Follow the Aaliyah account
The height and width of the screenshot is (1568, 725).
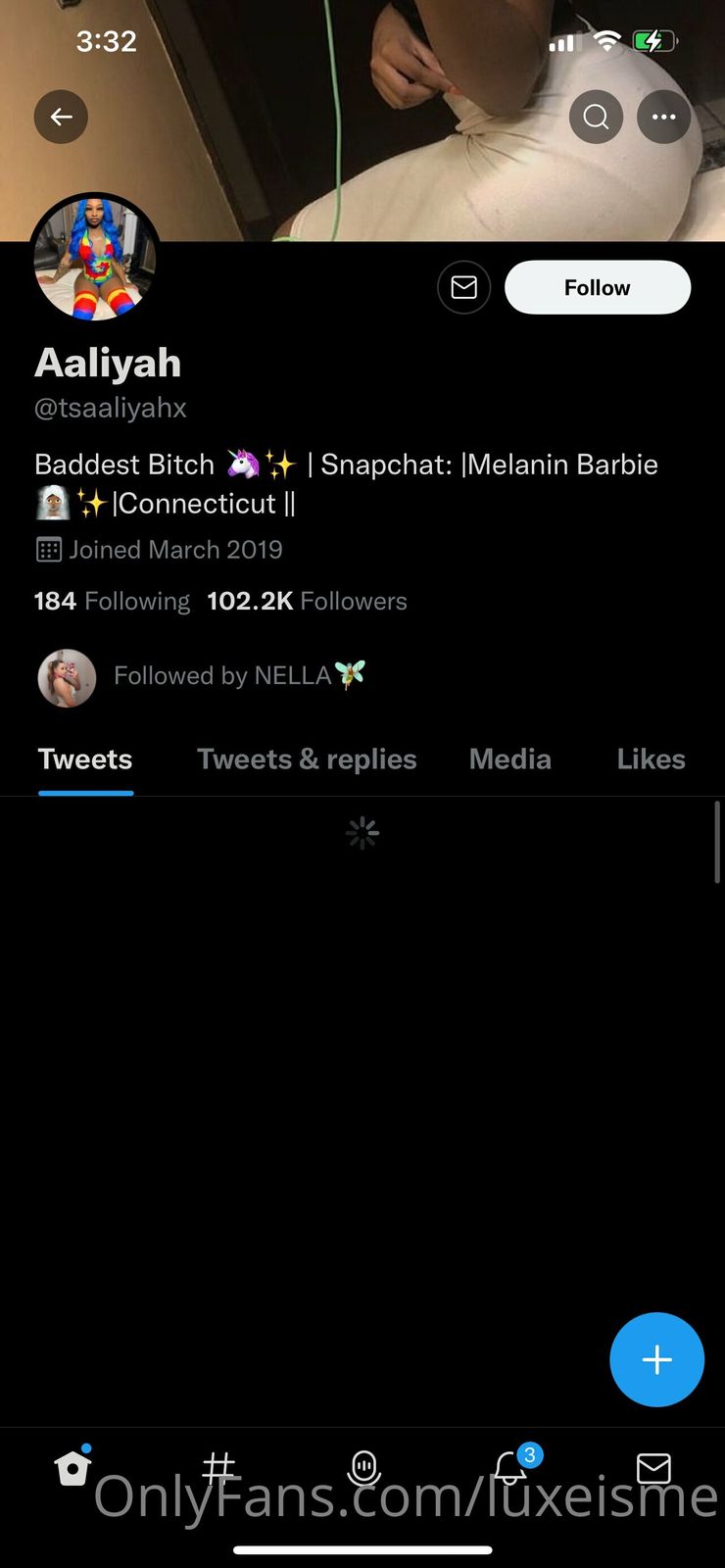click(x=597, y=287)
